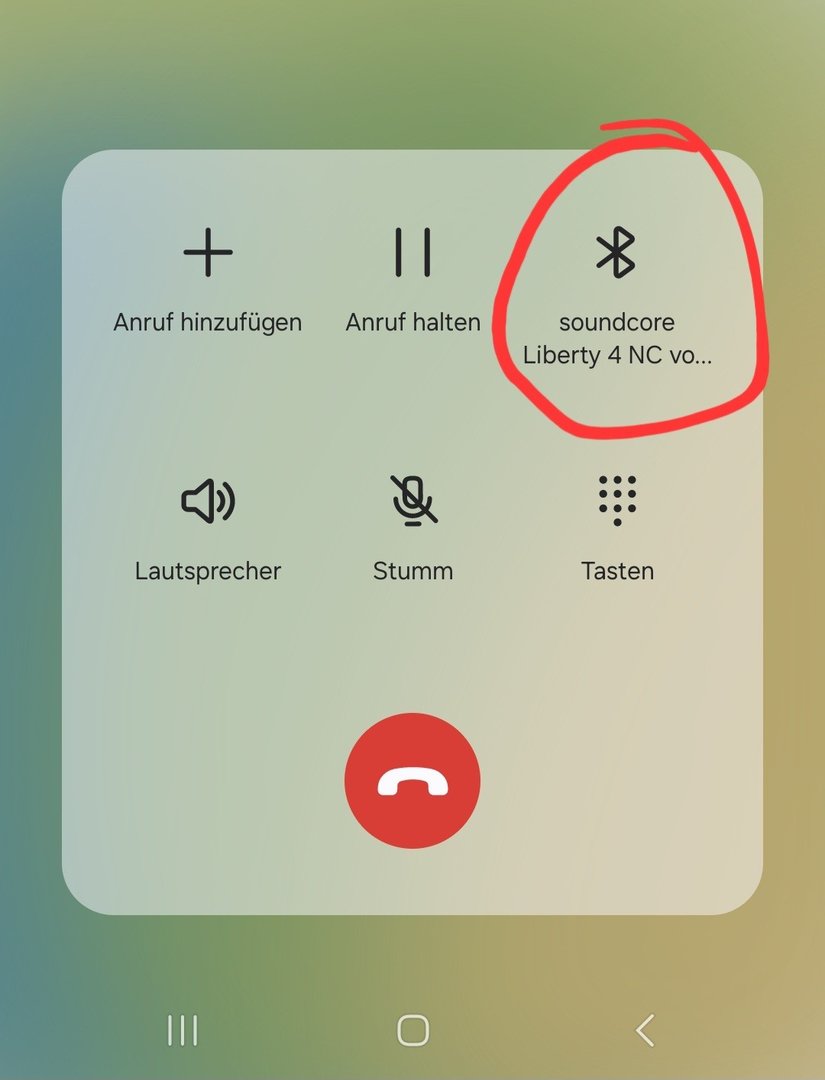Viewport: 825px width, 1080px height.
Task: Open recent apps from the navigation bar
Action: tap(183, 1030)
